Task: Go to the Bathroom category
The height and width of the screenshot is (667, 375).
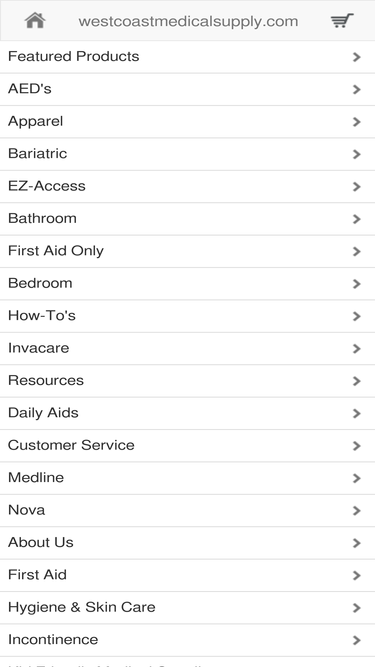Action: tap(188, 219)
